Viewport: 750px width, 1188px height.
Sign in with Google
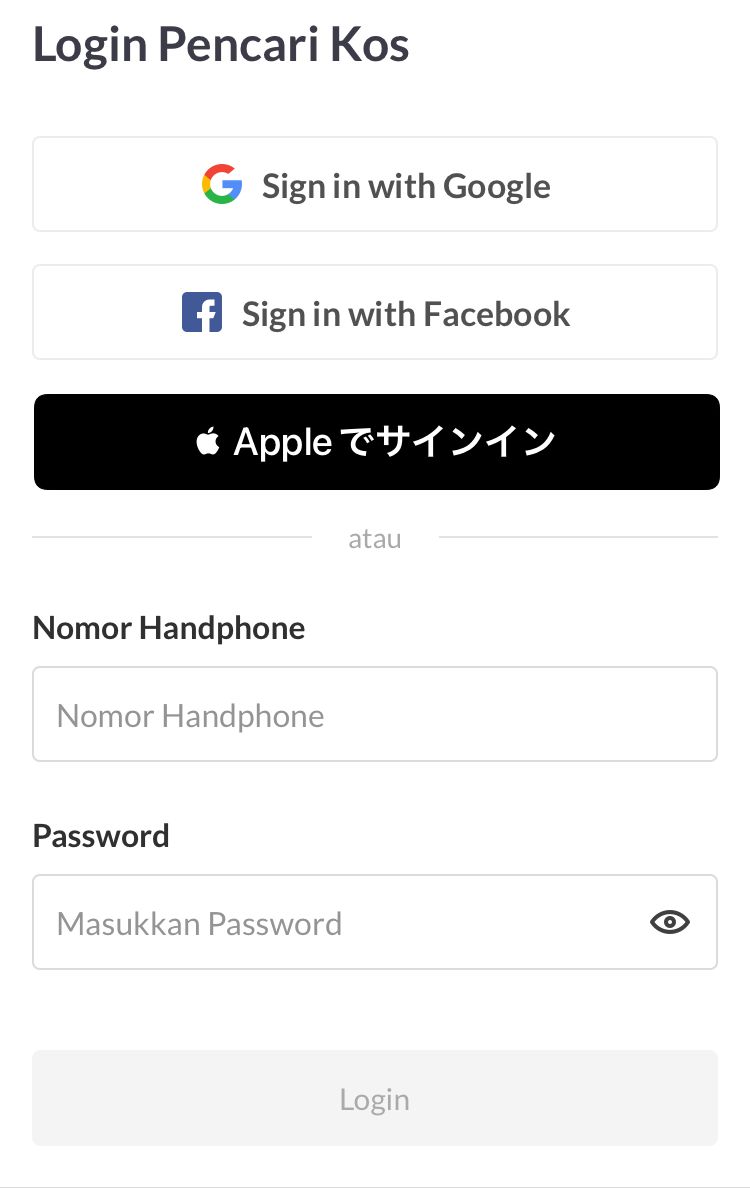coord(375,185)
